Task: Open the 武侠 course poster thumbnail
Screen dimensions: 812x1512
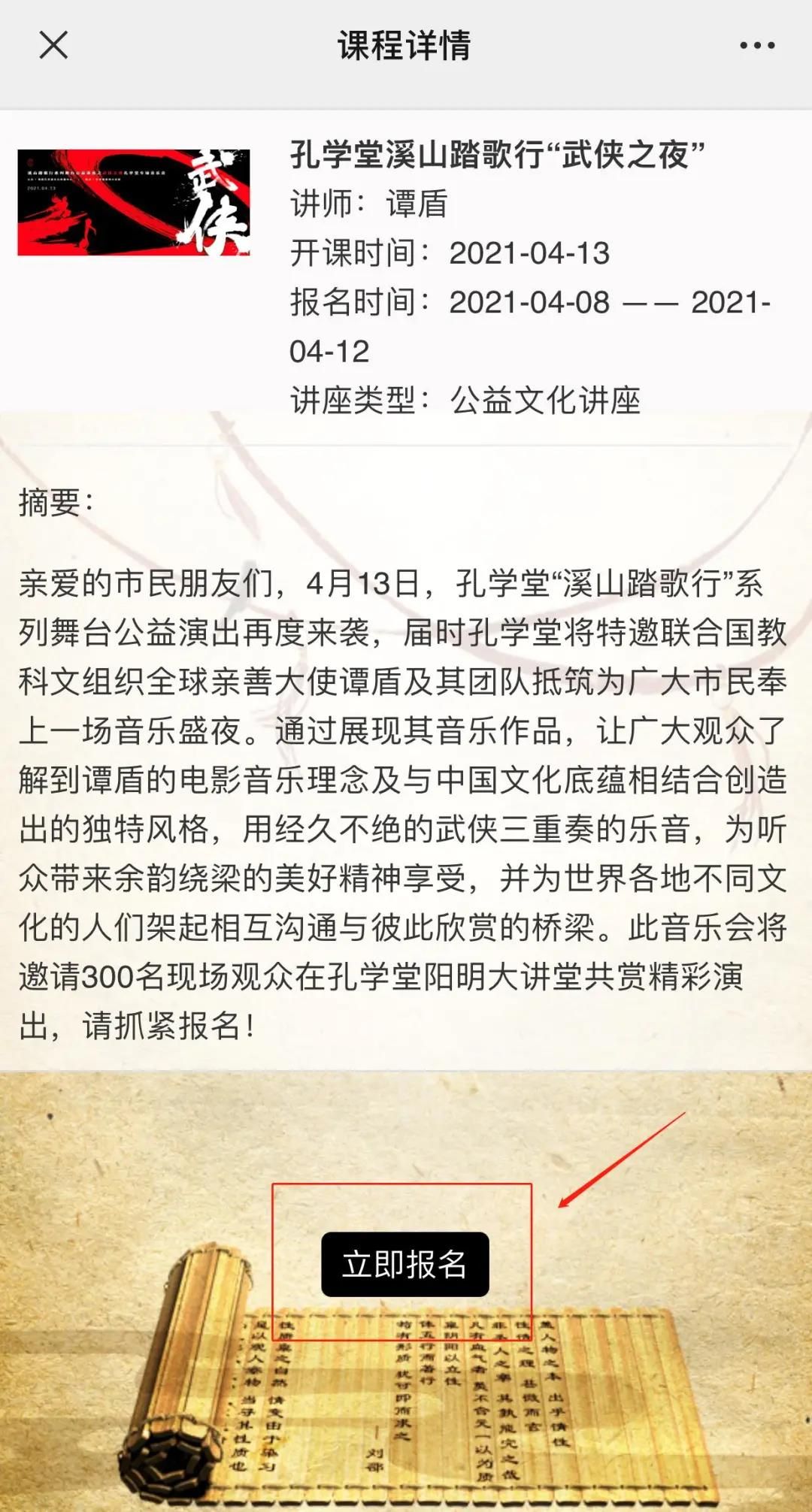Action: (134, 203)
